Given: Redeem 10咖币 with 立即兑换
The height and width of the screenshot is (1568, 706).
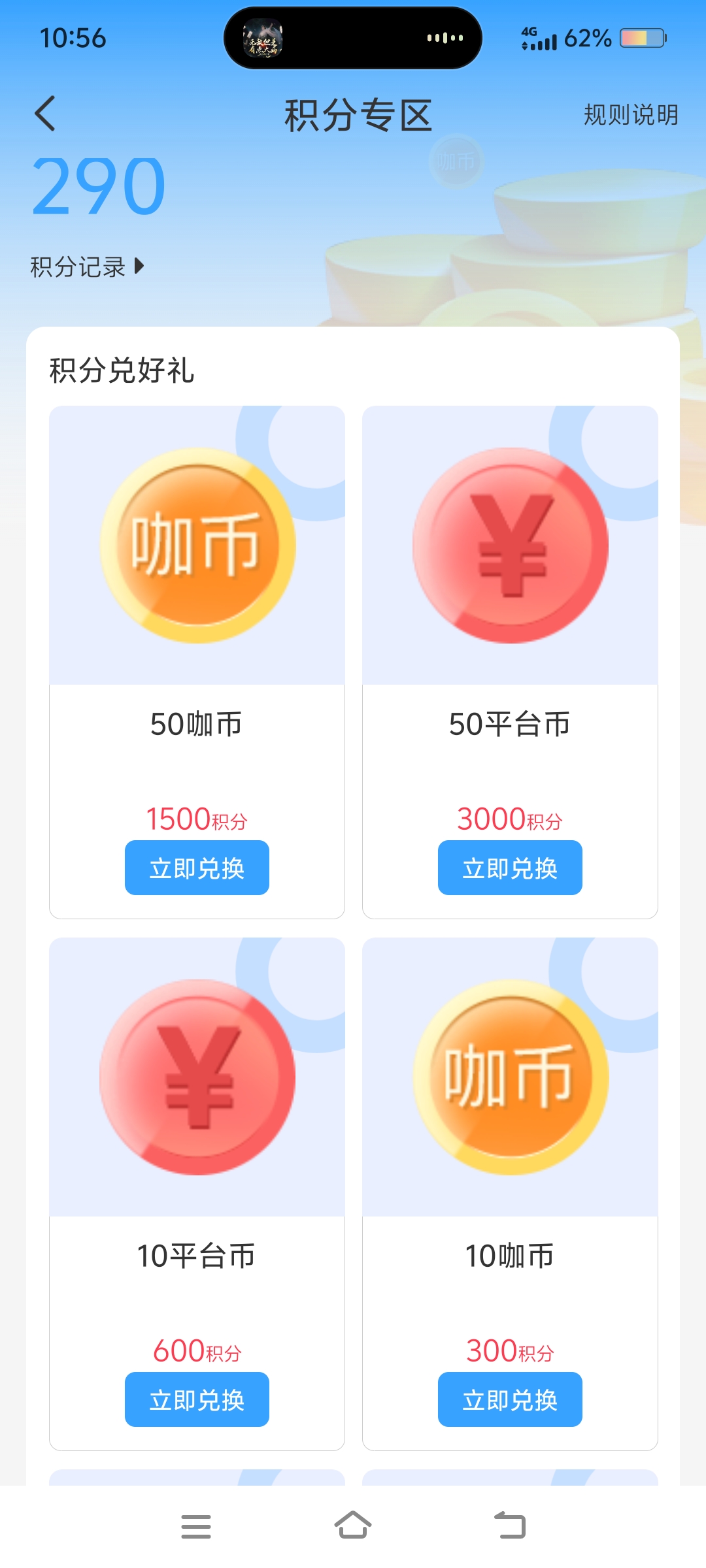Looking at the screenshot, I should 510,1399.
